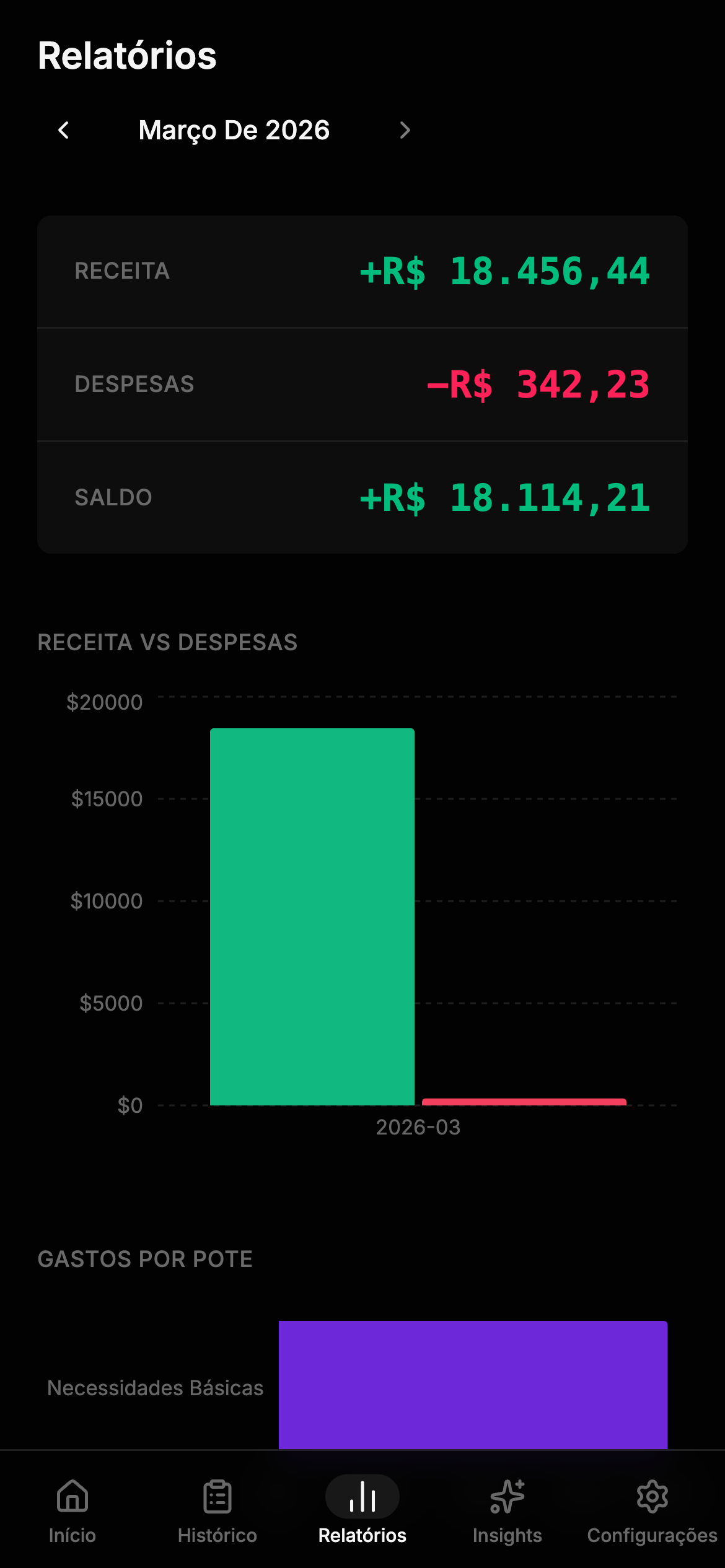Open the Histórico tab
This screenshot has height=1568, width=725.
click(217, 1510)
